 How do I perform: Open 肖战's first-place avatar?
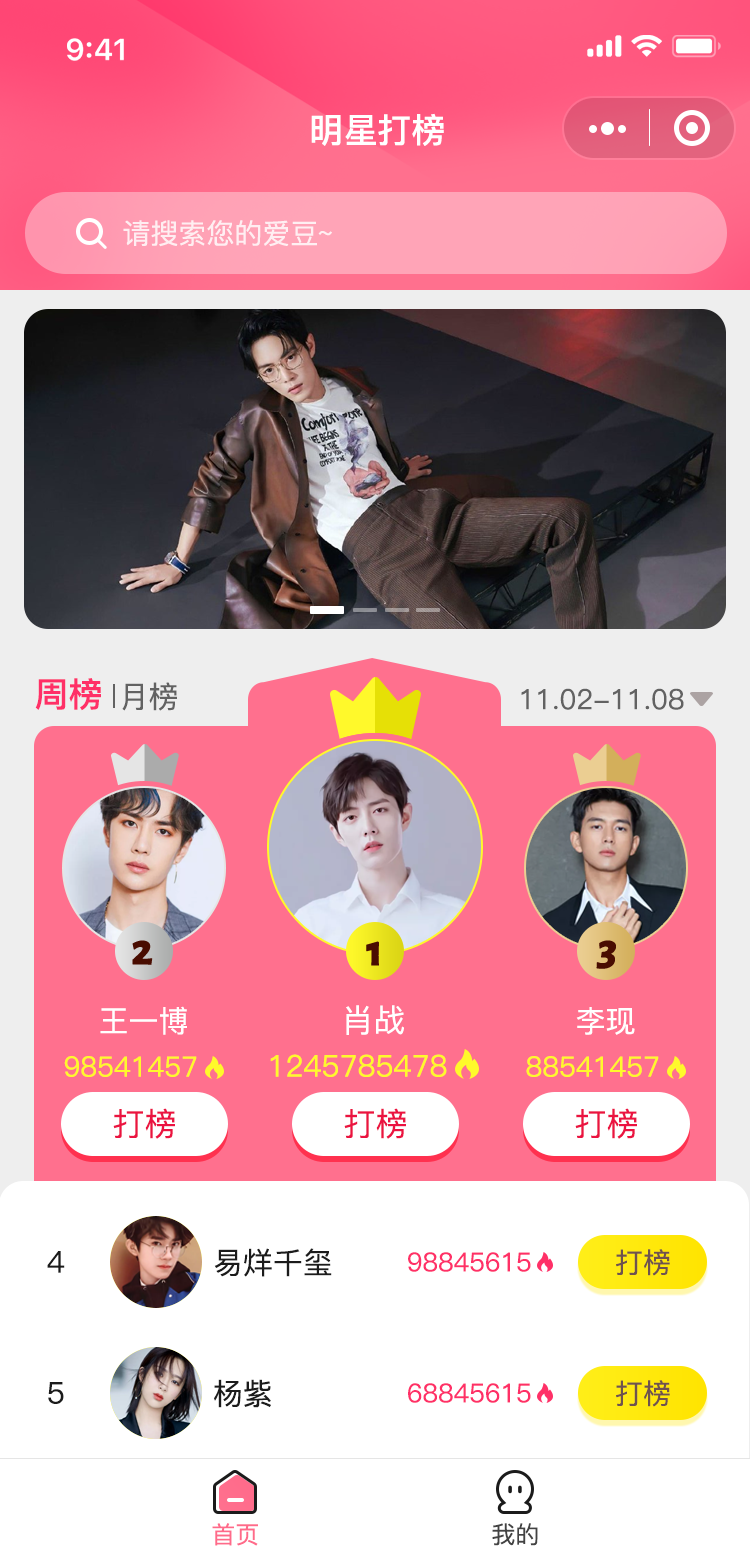pos(375,847)
